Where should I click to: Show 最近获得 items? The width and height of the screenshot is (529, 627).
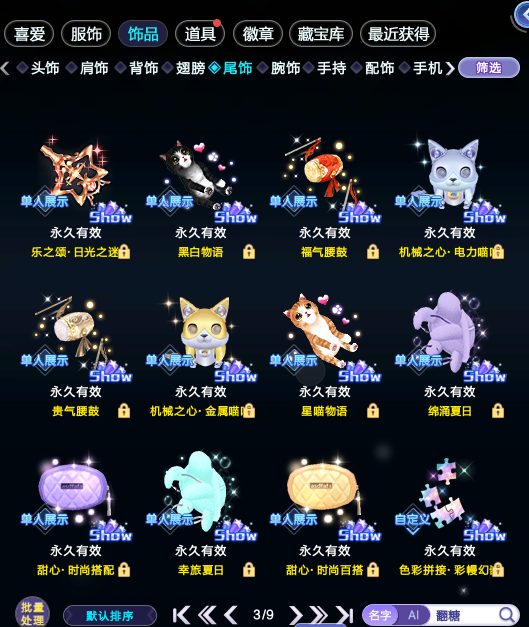coord(398,34)
